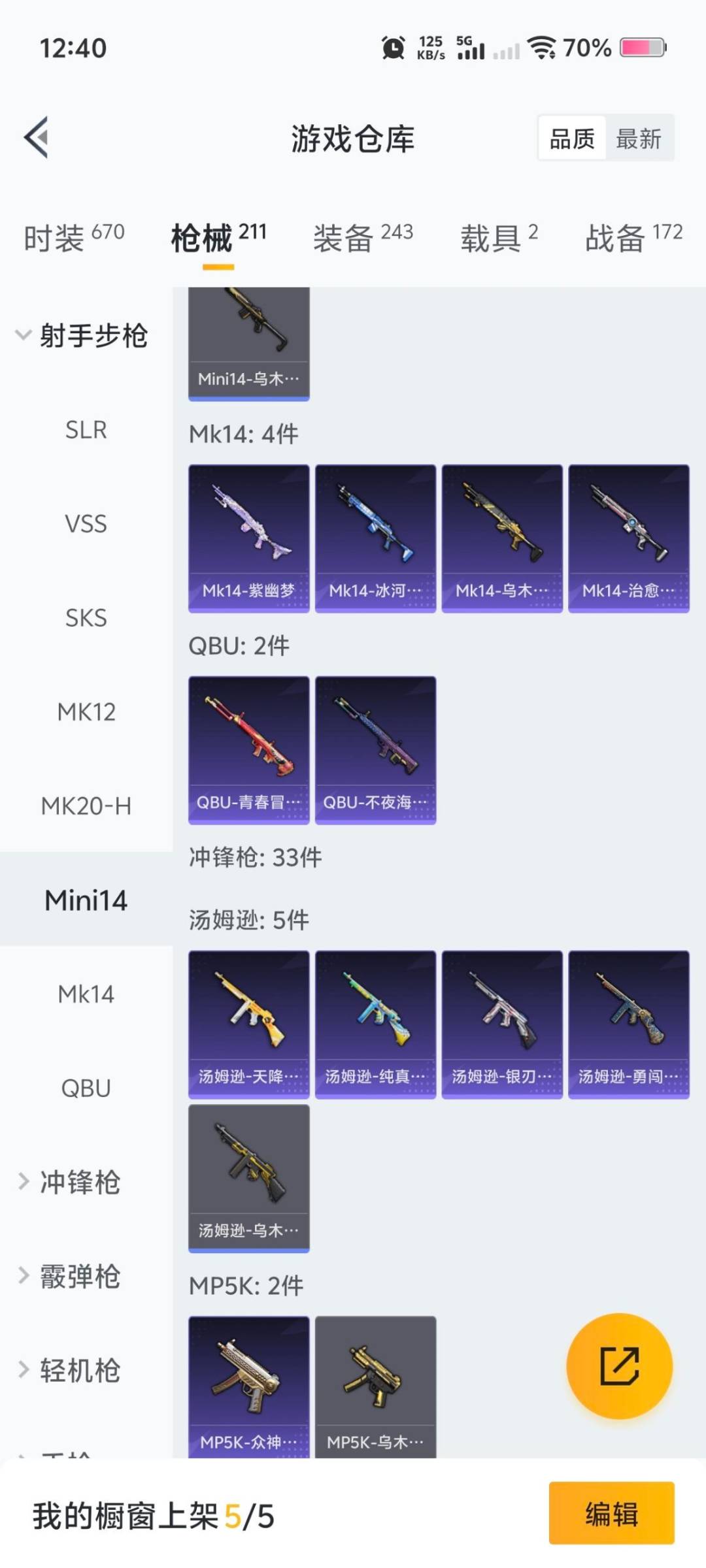Switch to the 载具 tab

click(499, 237)
